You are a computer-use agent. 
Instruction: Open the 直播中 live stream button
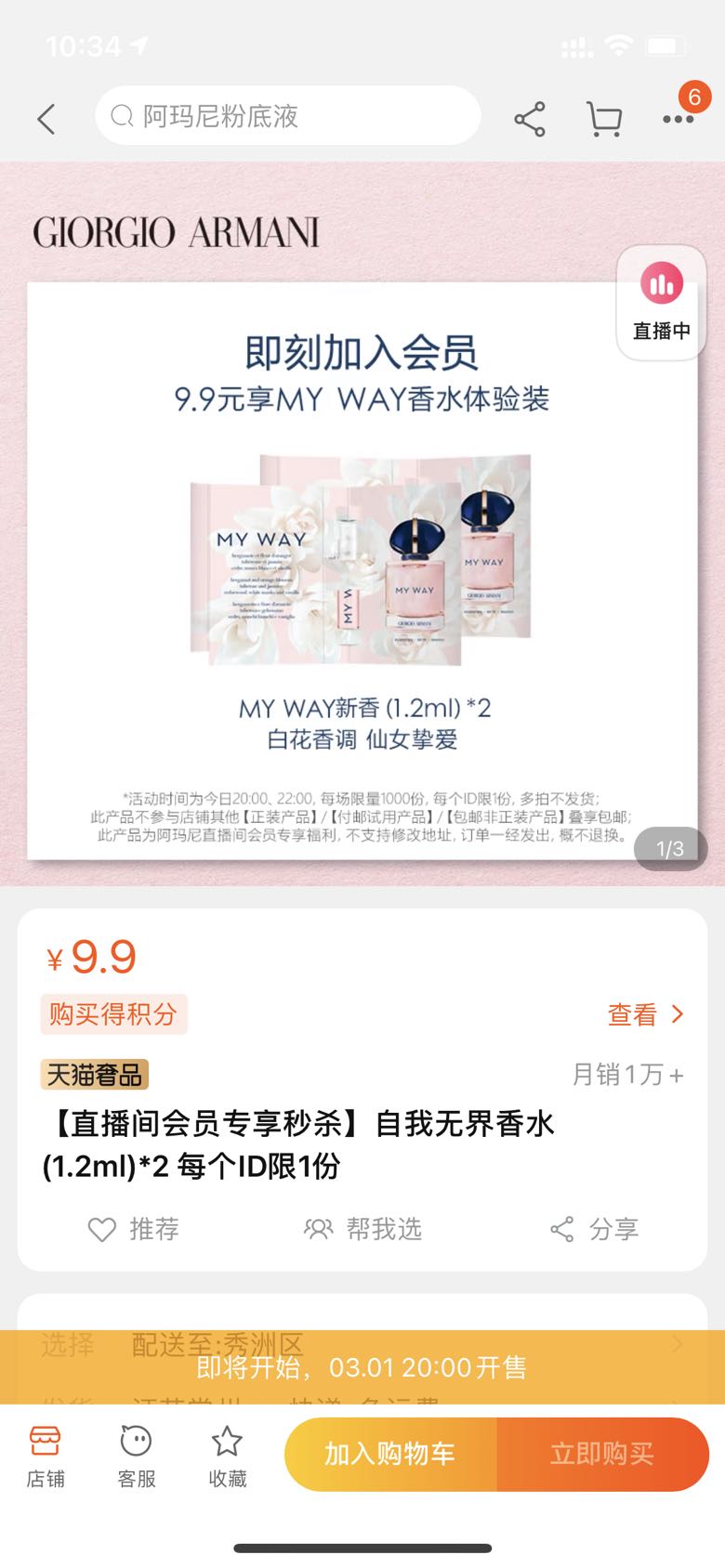(661, 303)
